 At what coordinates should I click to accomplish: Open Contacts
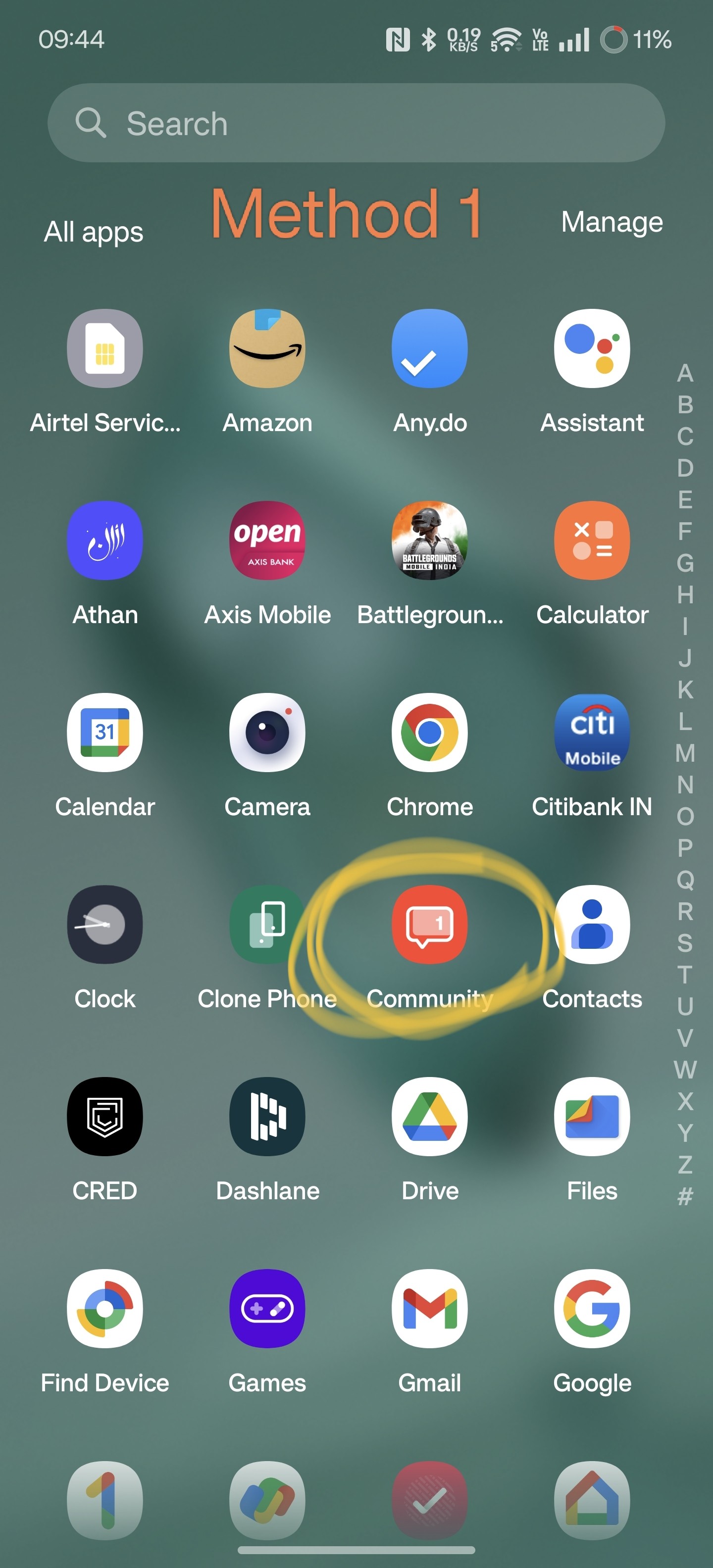point(591,925)
